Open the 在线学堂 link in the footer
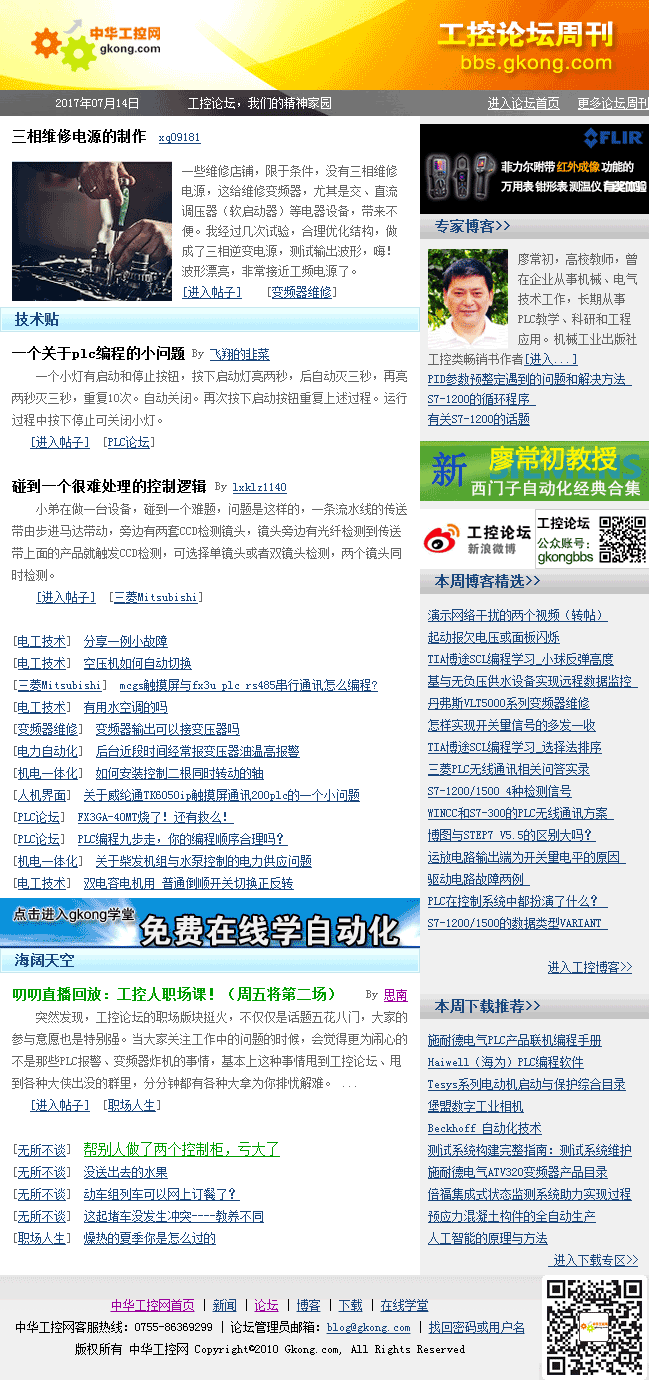This screenshot has height=1380, width=649. [404, 1305]
